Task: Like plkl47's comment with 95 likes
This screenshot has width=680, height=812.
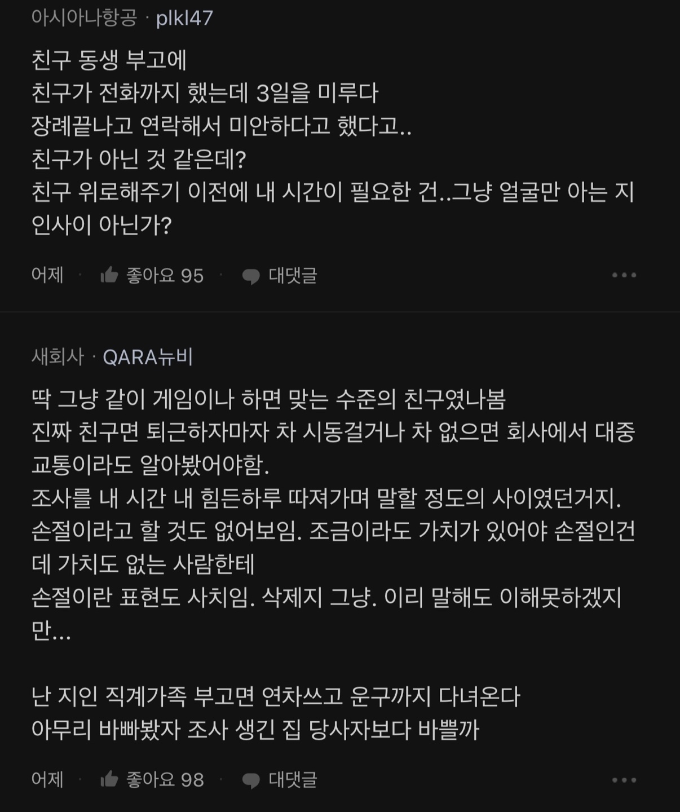Action: point(151,275)
